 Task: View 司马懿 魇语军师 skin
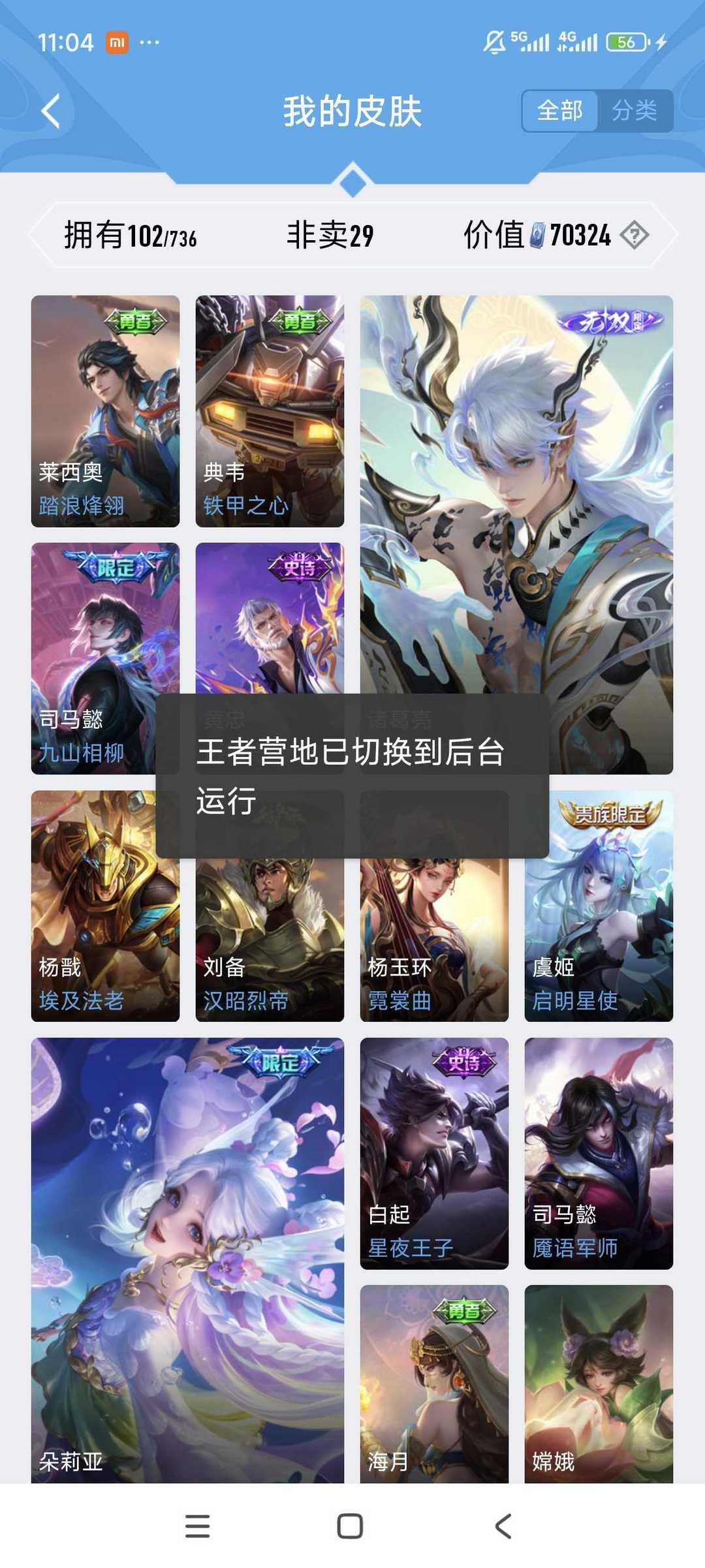599,1153
